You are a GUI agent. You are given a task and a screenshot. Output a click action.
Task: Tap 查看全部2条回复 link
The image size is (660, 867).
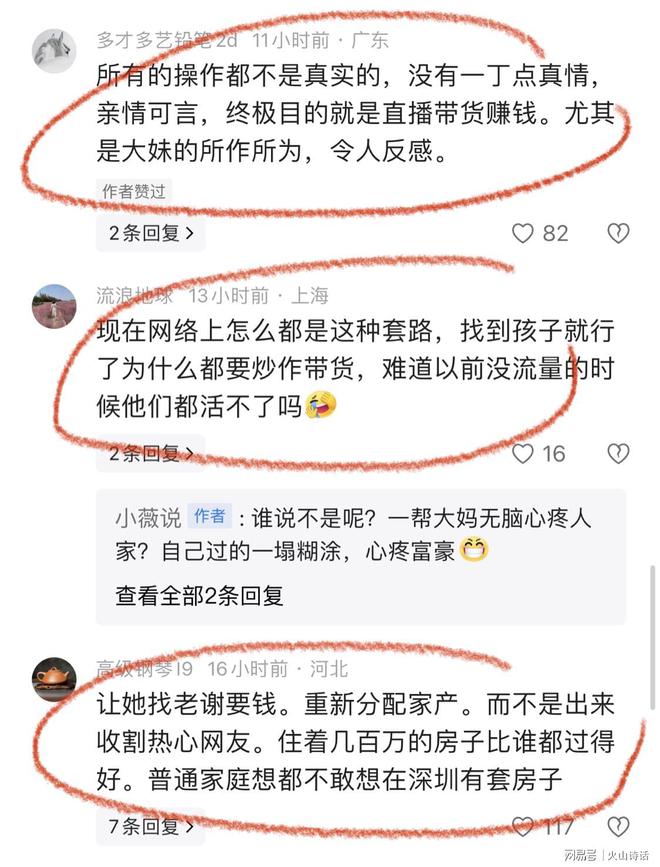point(199,595)
